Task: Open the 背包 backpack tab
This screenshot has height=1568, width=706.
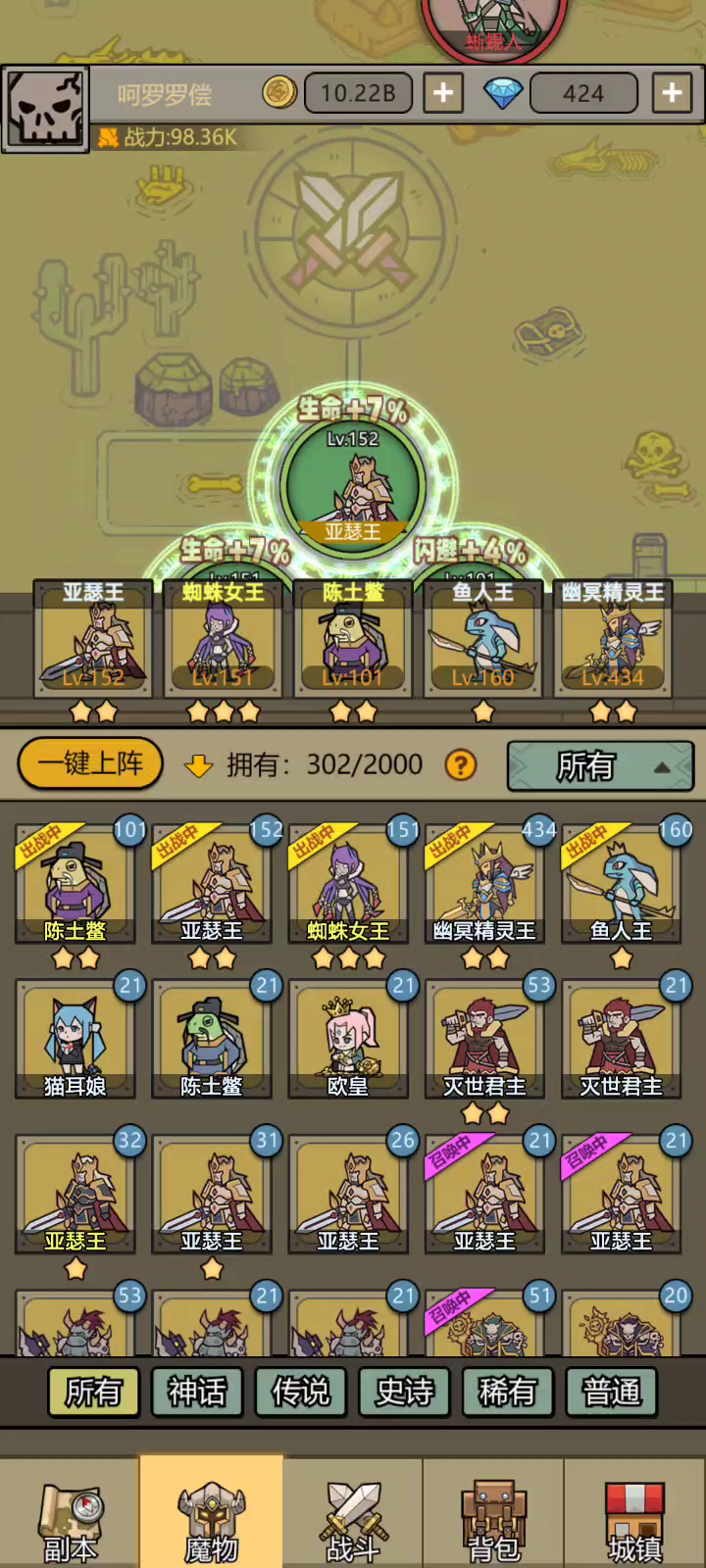Action: click(x=493, y=1514)
